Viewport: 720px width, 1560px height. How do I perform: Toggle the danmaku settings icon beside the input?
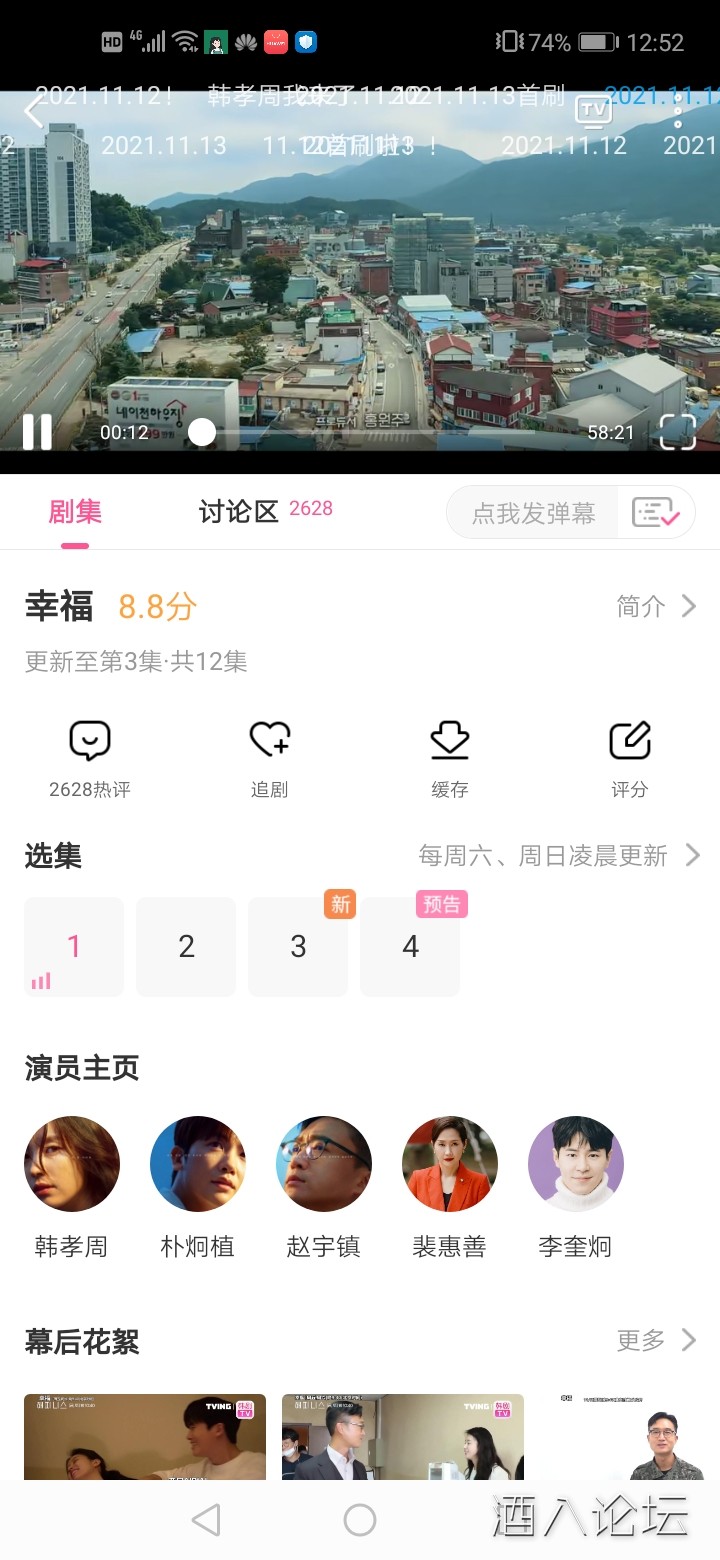(x=655, y=510)
